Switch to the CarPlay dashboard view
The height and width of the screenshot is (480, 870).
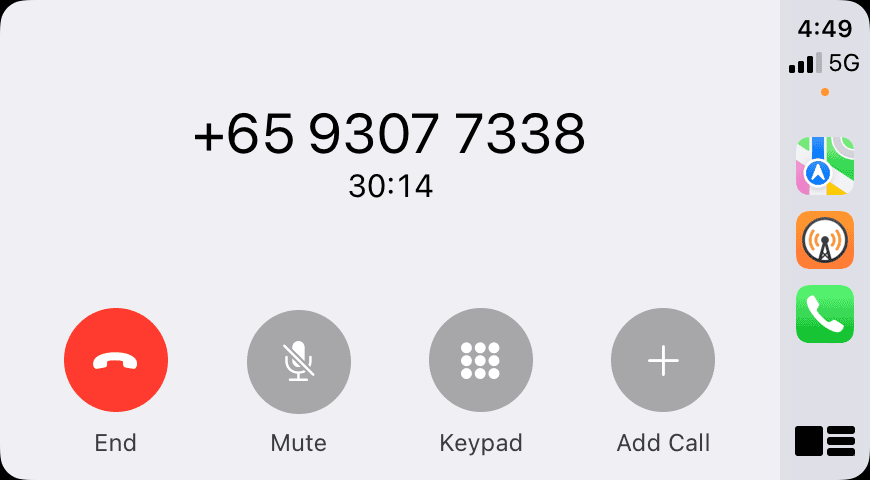824,441
